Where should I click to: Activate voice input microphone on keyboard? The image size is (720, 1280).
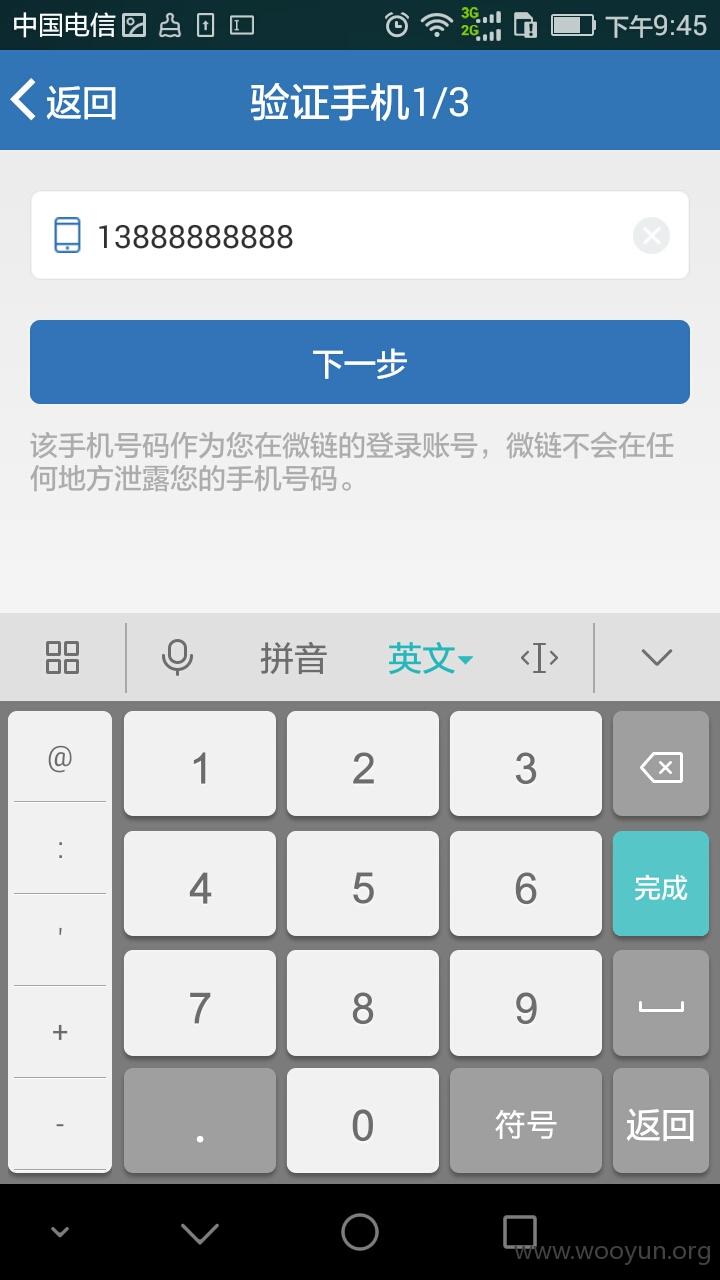(177, 658)
